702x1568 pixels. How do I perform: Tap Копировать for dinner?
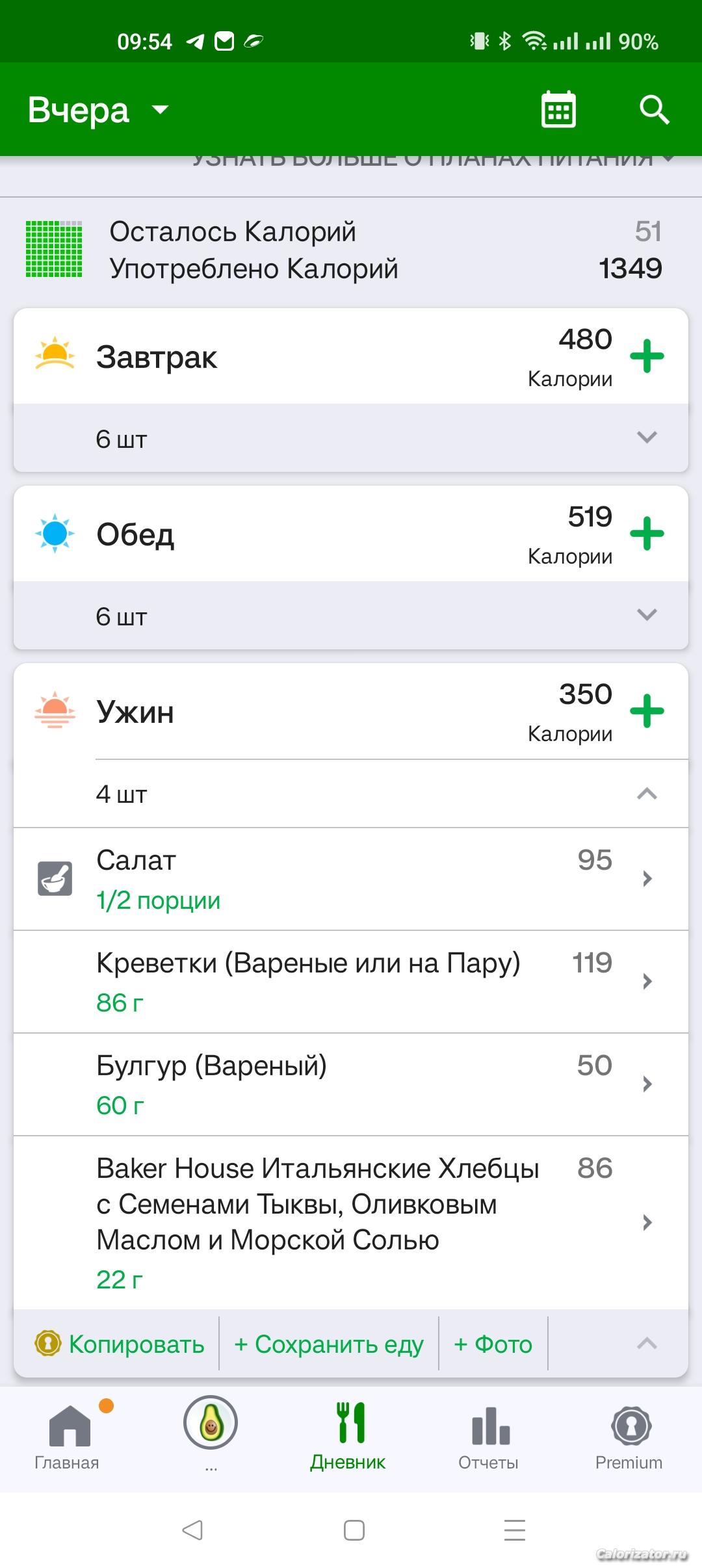pos(120,1344)
